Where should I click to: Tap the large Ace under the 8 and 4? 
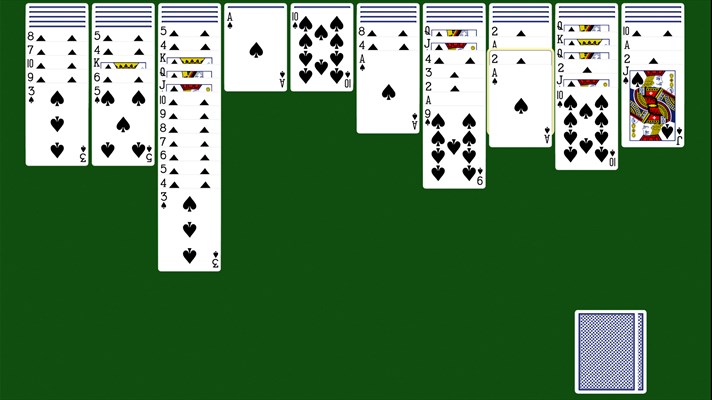point(387,95)
